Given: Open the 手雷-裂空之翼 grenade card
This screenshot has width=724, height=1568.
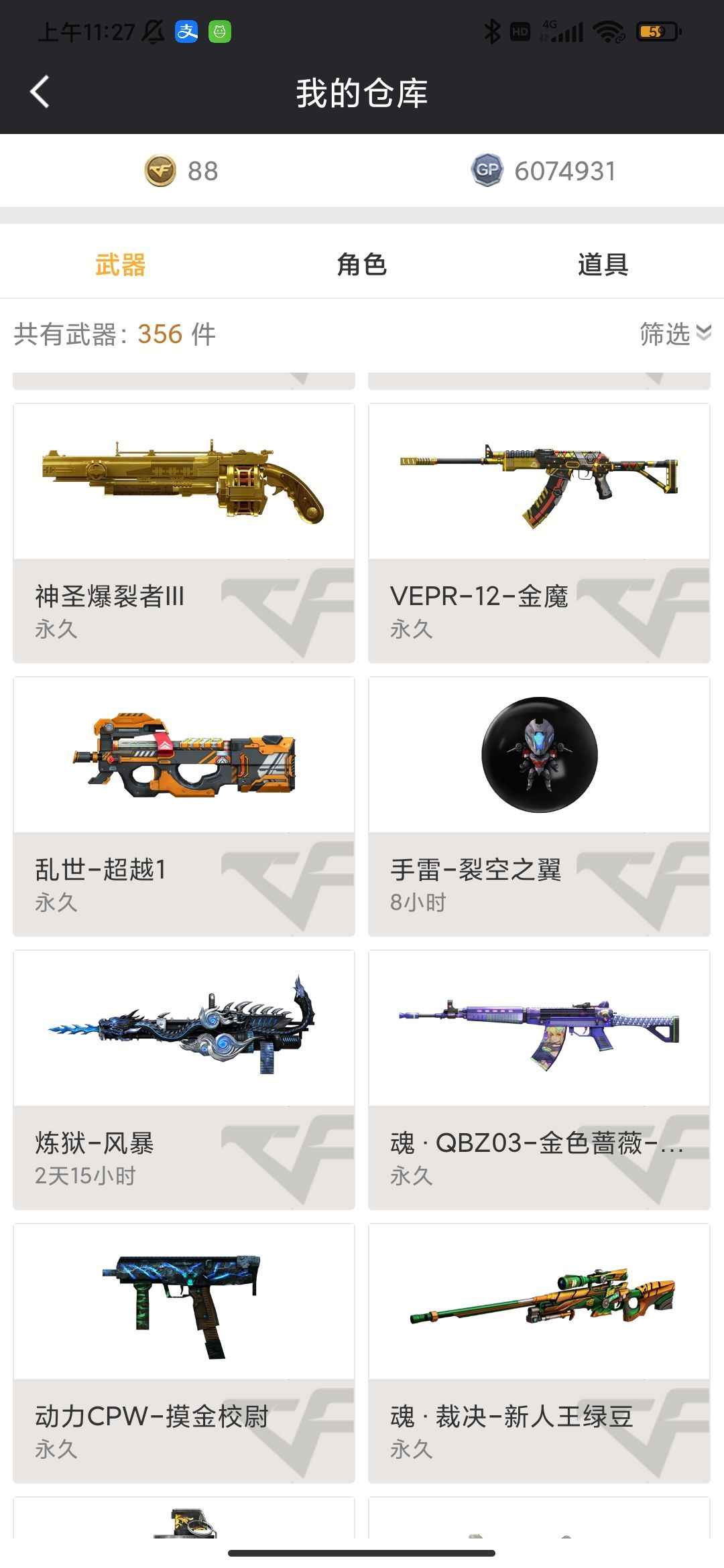Looking at the screenshot, I should (539, 806).
